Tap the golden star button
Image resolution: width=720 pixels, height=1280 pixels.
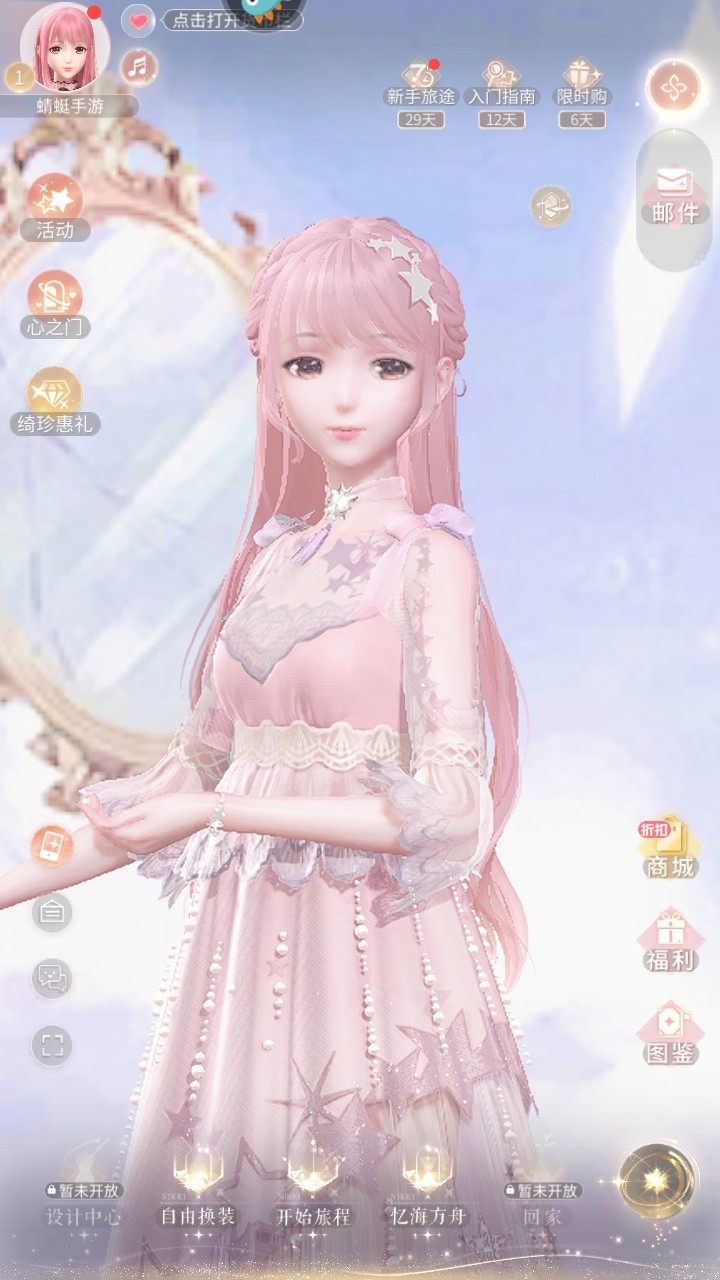(x=657, y=1182)
